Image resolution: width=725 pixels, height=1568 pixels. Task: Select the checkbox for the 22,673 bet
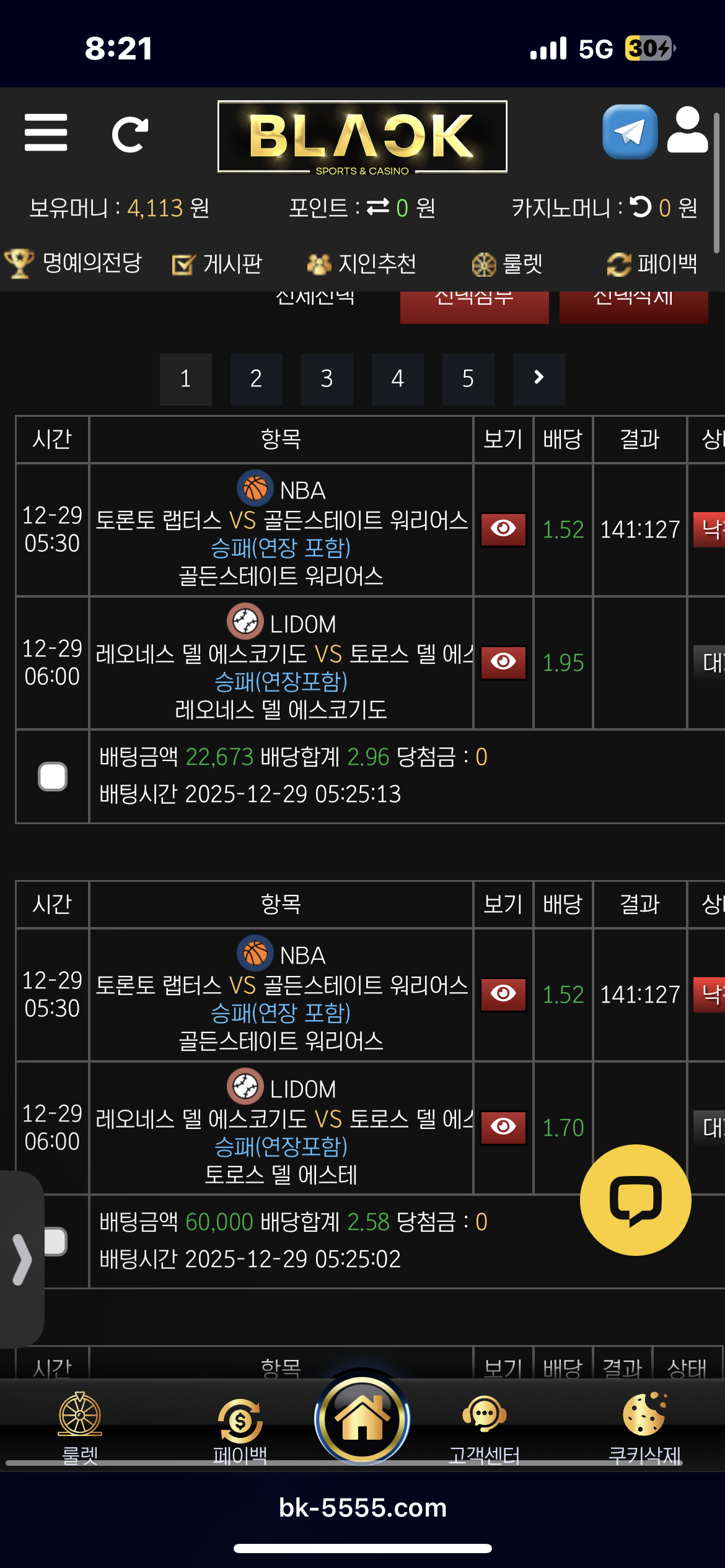click(53, 777)
